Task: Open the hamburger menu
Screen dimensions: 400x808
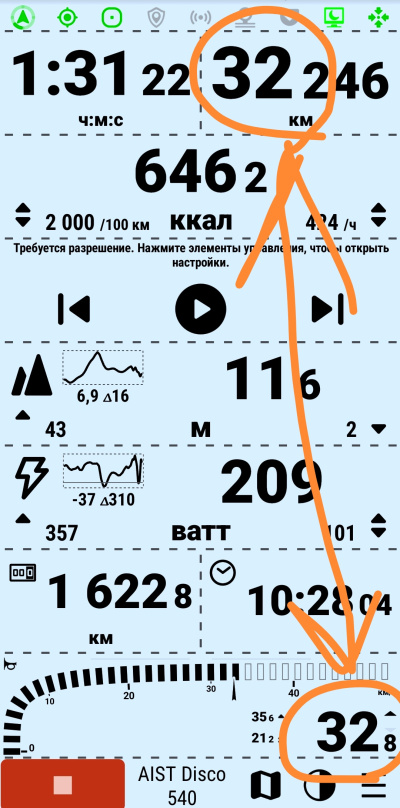Action: pyautogui.click(x=374, y=787)
